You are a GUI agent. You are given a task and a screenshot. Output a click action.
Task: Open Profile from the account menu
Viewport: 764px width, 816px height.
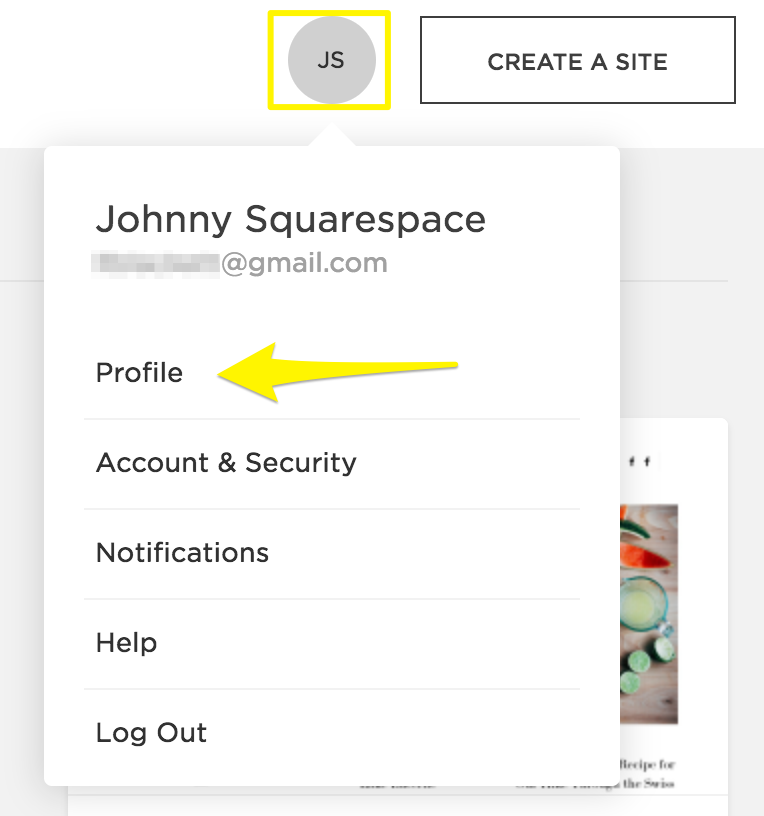pyautogui.click(x=140, y=373)
